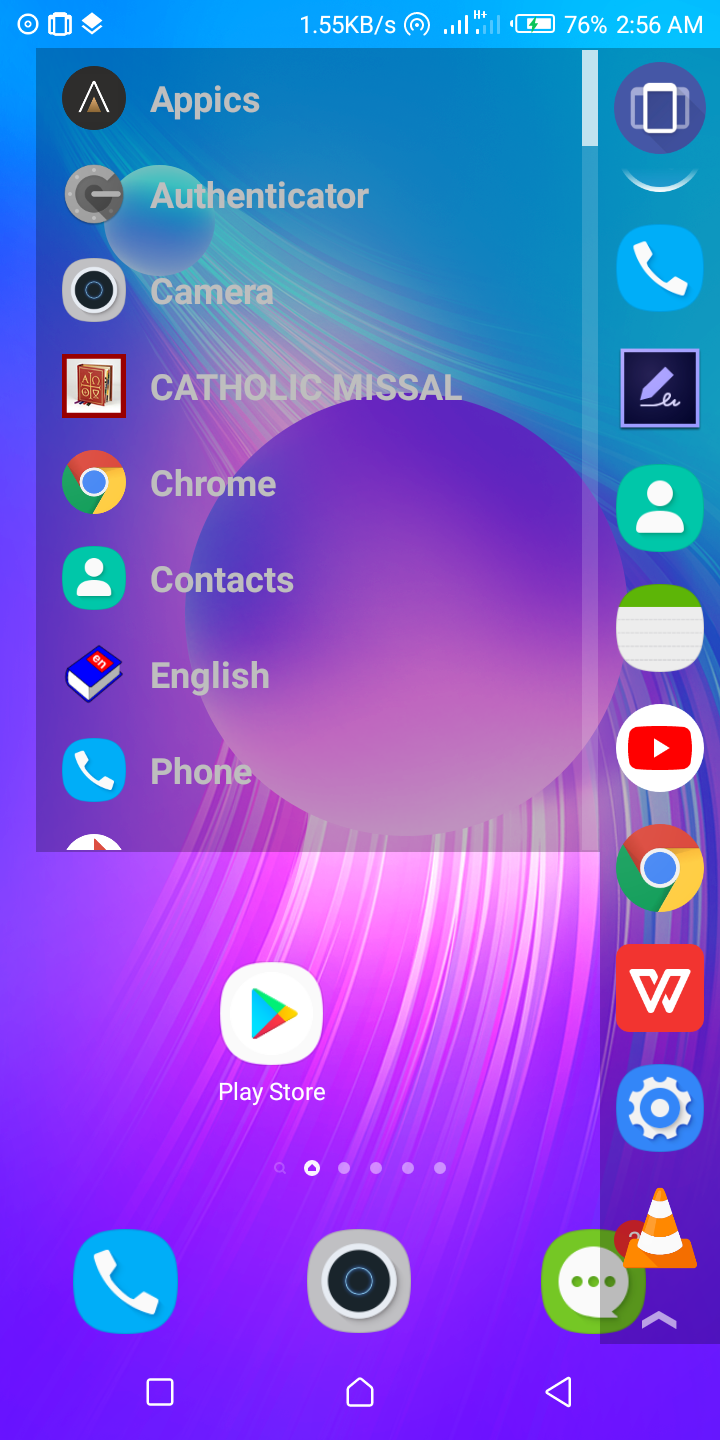Screen dimensions: 720x1440
Task: Open the phone dialer in the dock
Action: pyautogui.click(x=125, y=1281)
